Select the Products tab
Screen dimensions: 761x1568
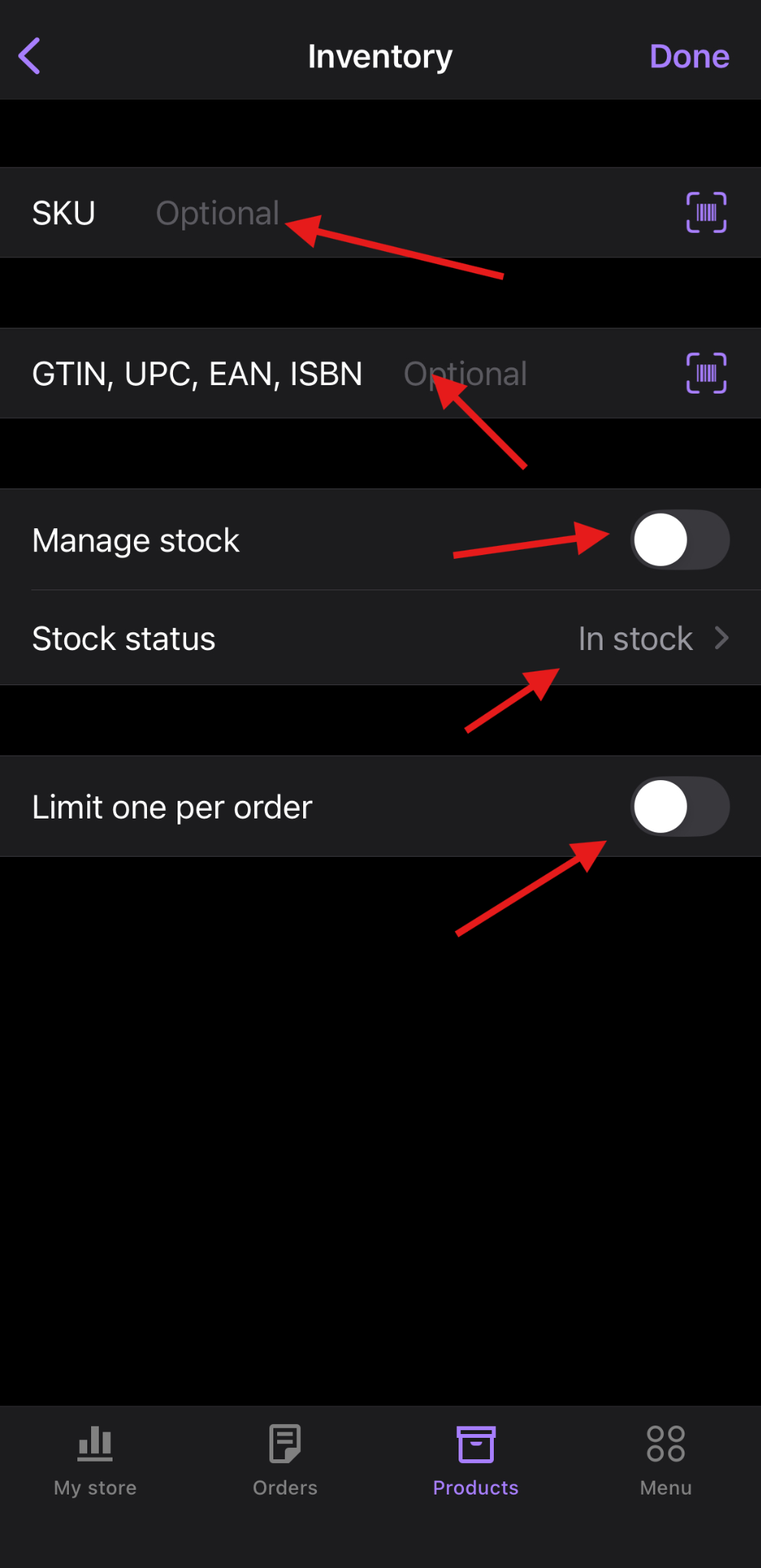(475, 1459)
